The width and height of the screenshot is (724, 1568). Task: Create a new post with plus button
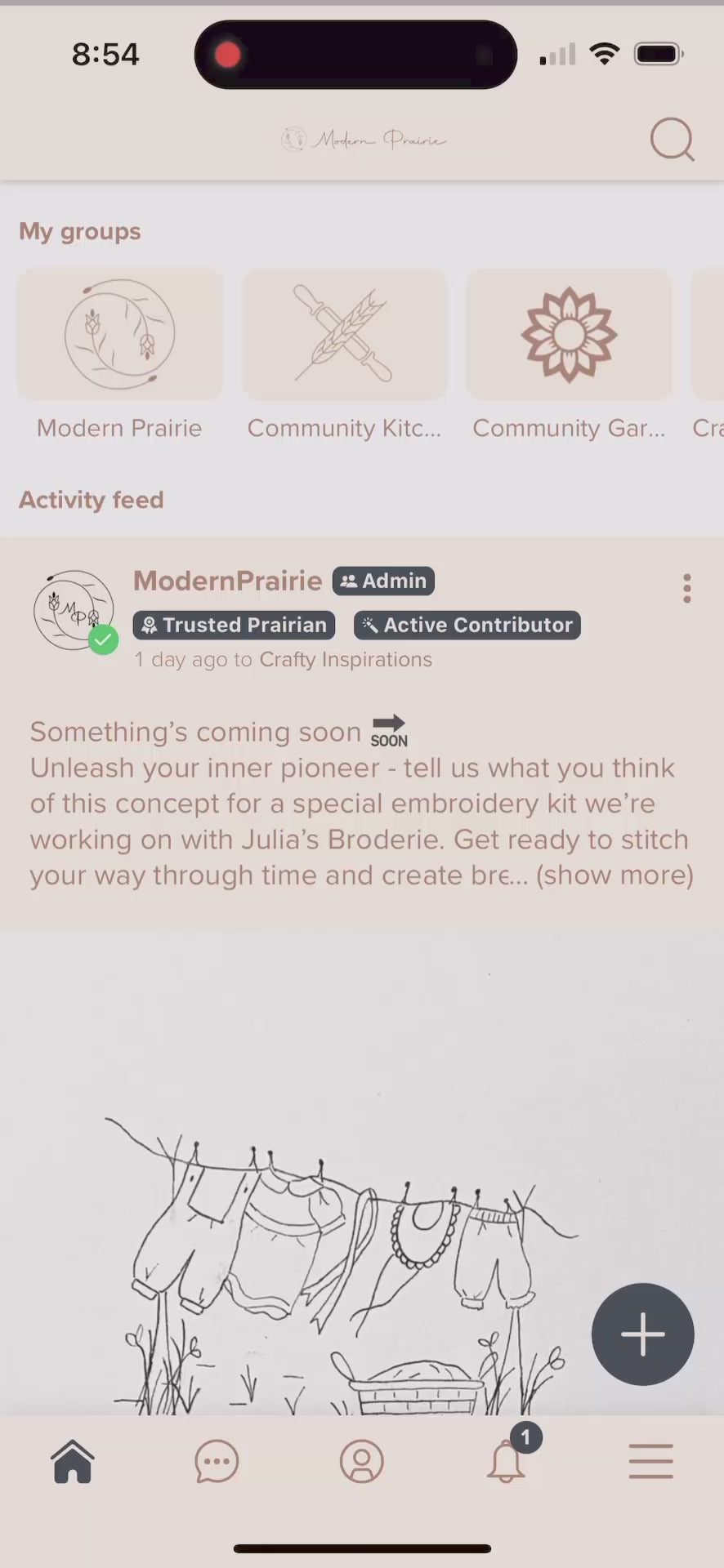click(642, 1334)
